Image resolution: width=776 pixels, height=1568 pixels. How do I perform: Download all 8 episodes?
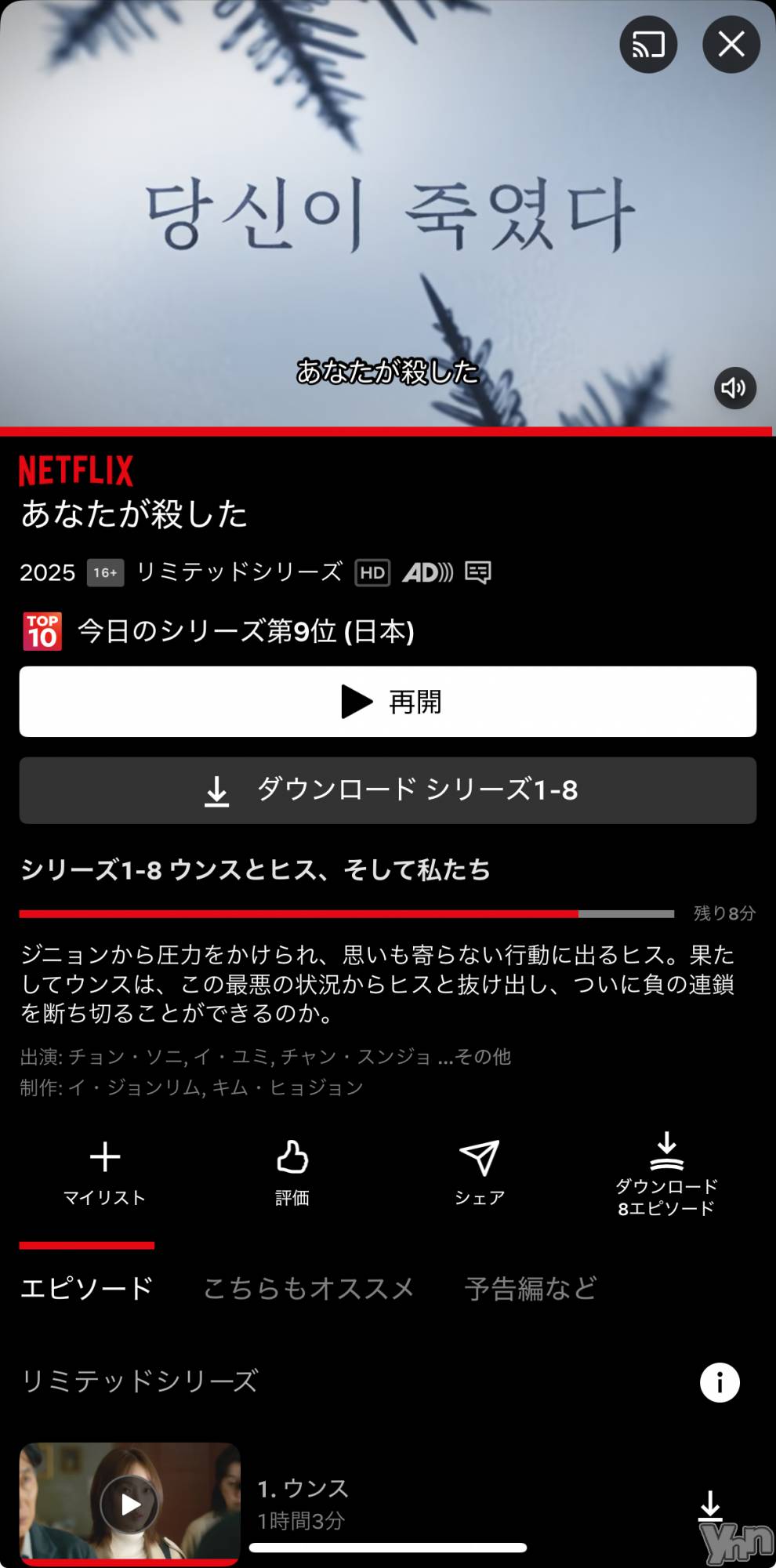(x=666, y=1174)
